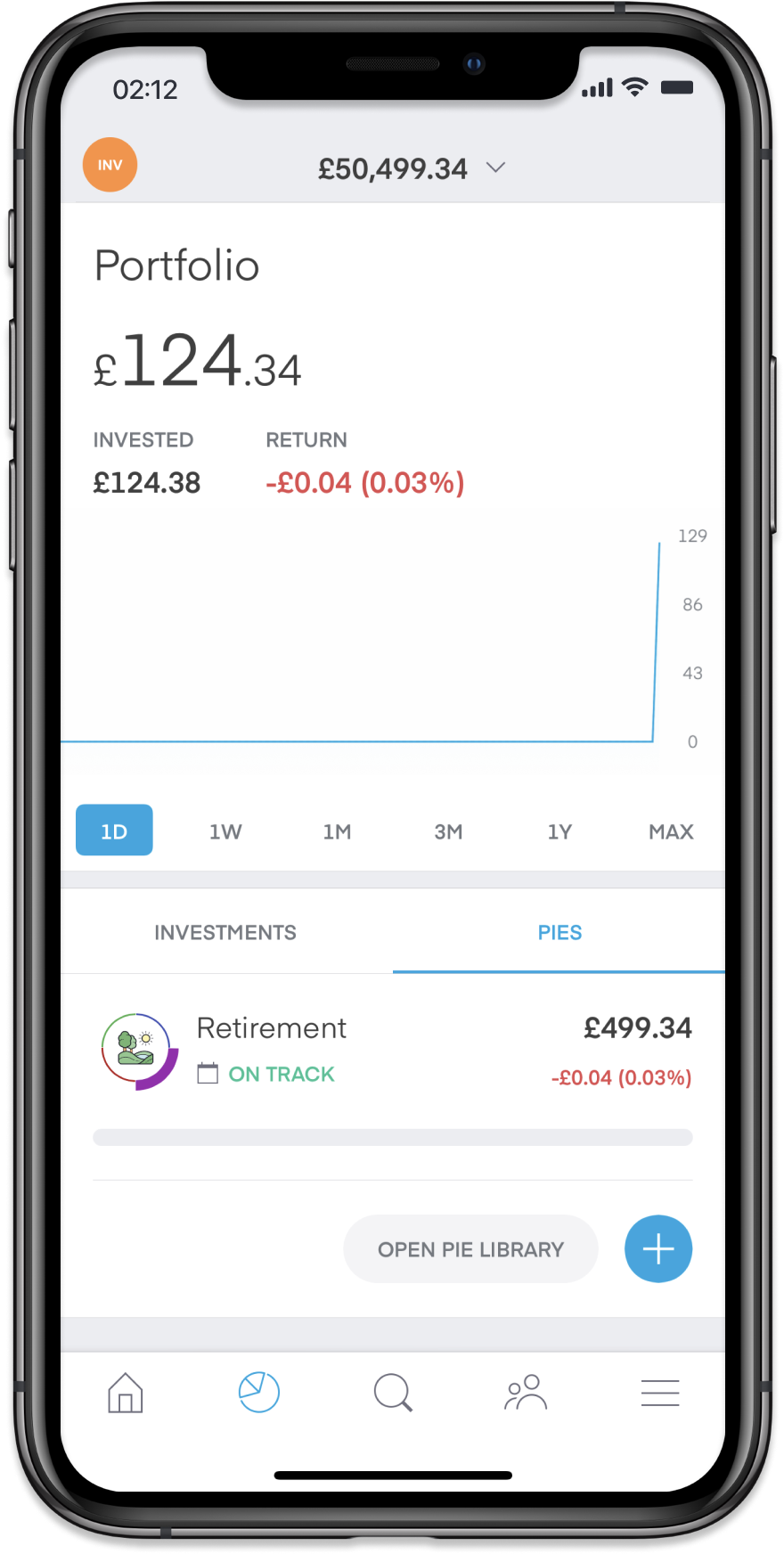The width and height of the screenshot is (784, 1554).
Task: Show the 3M chart range
Action: [x=448, y=831]
